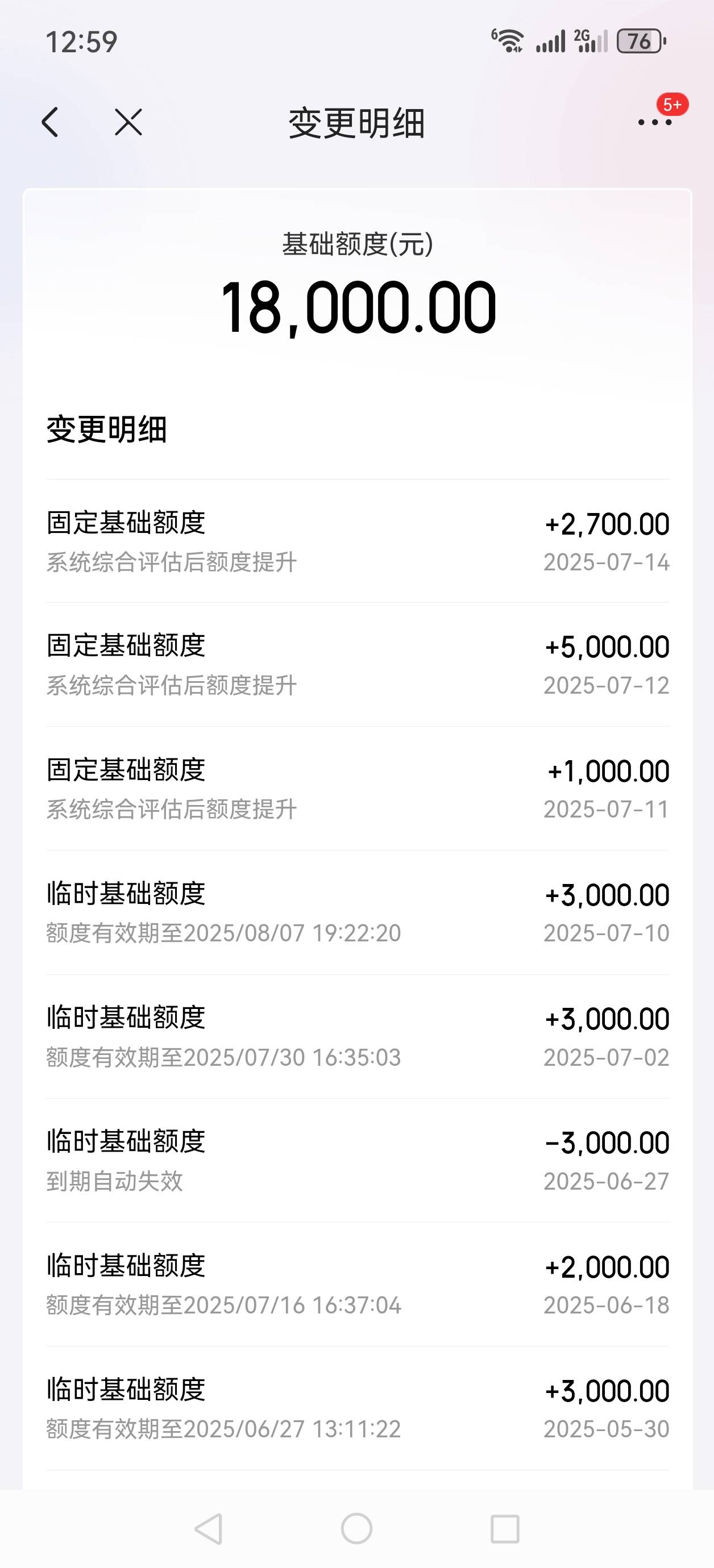The image size is (714, 1568).
Task: Open the three-dot more menu
Action: [654, 122]
